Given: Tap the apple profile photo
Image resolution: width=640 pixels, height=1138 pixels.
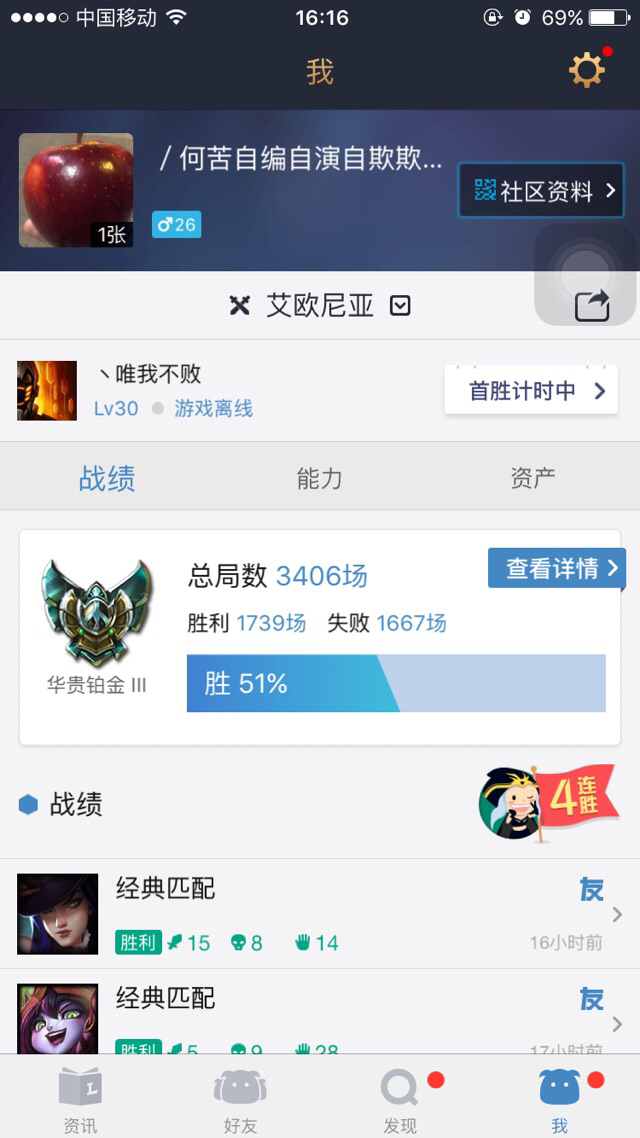Looking at the screenshot, I should point(76,190).
